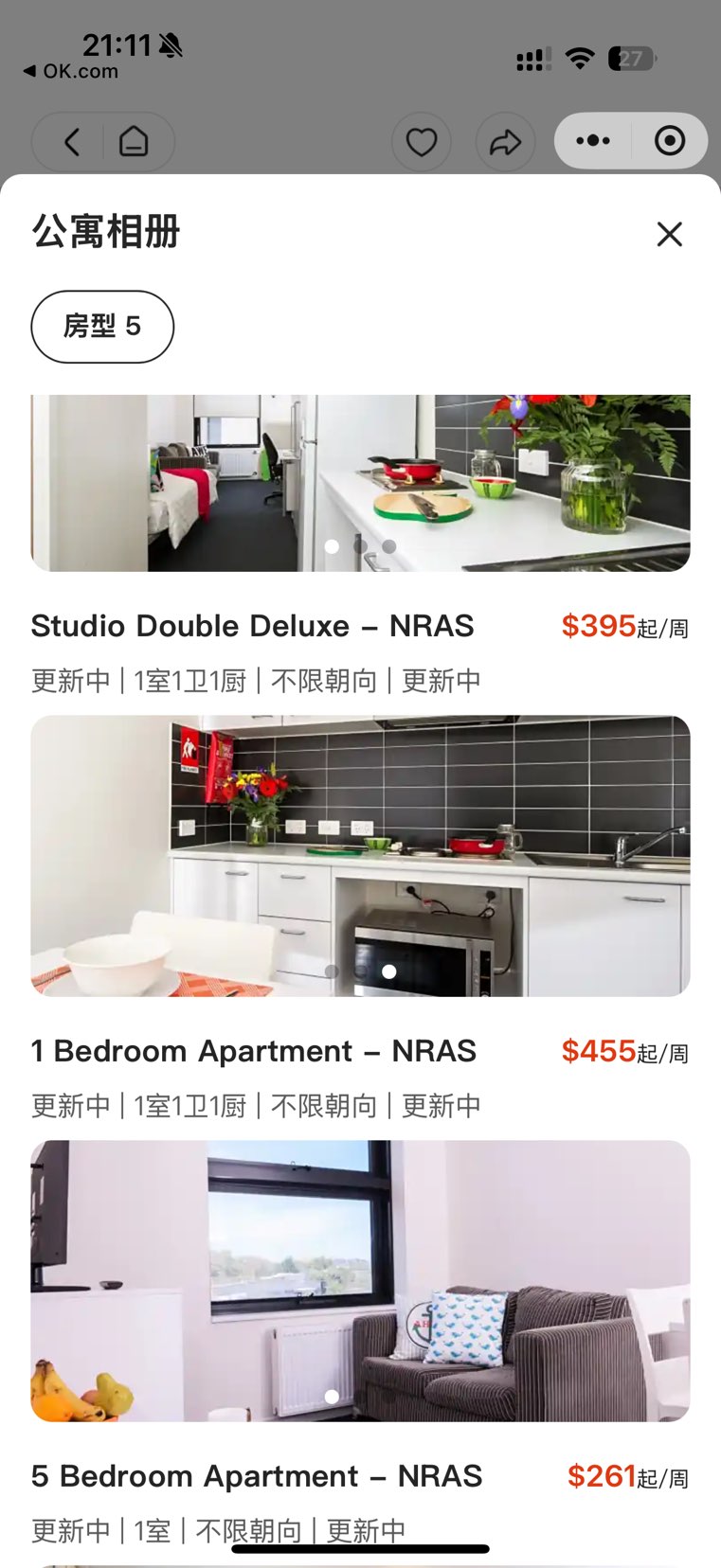Close the 公寓相册 album sheet
Image resolution: width=721 pixels, height=1568 pixels.
click(x=669, y=234)
